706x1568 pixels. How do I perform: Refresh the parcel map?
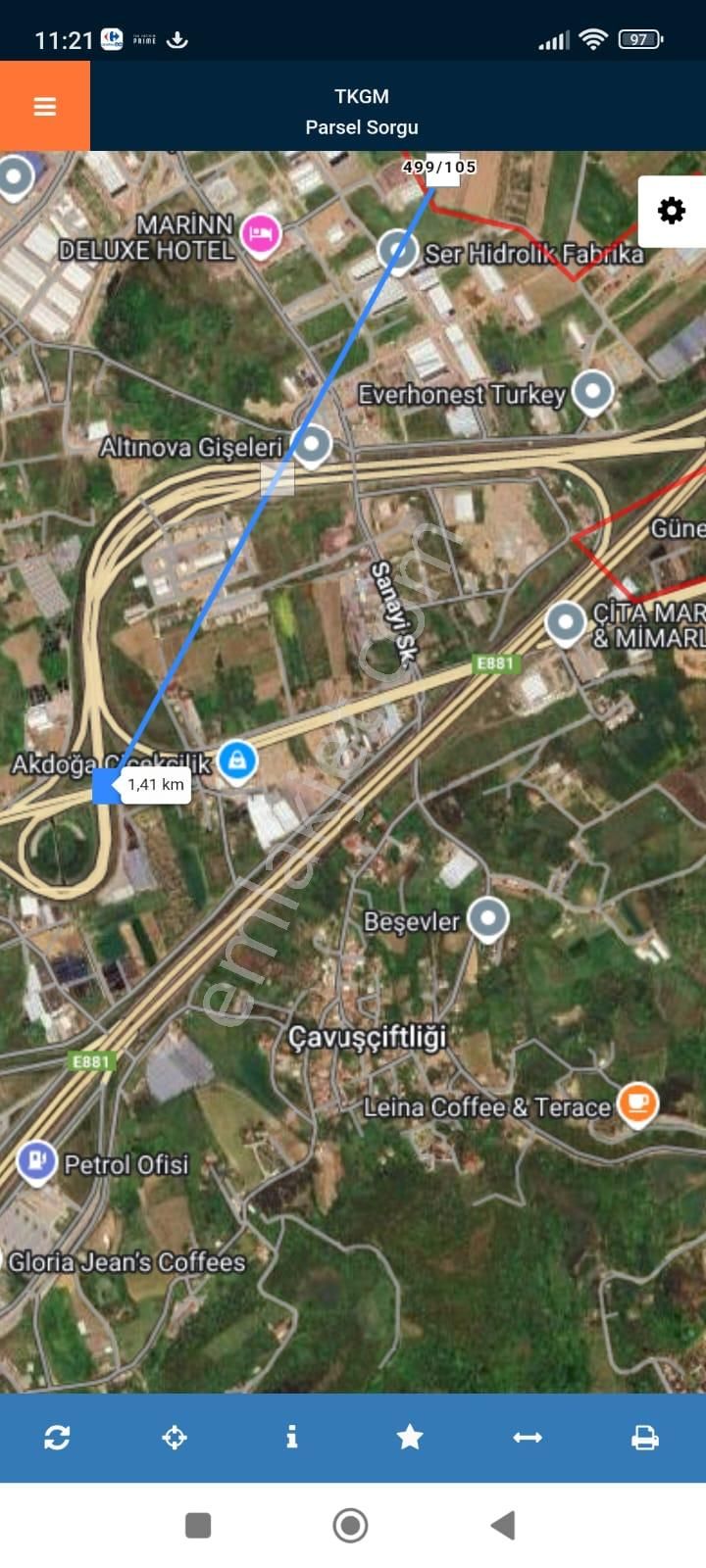pyautogui.click(x=57, y=1438)
